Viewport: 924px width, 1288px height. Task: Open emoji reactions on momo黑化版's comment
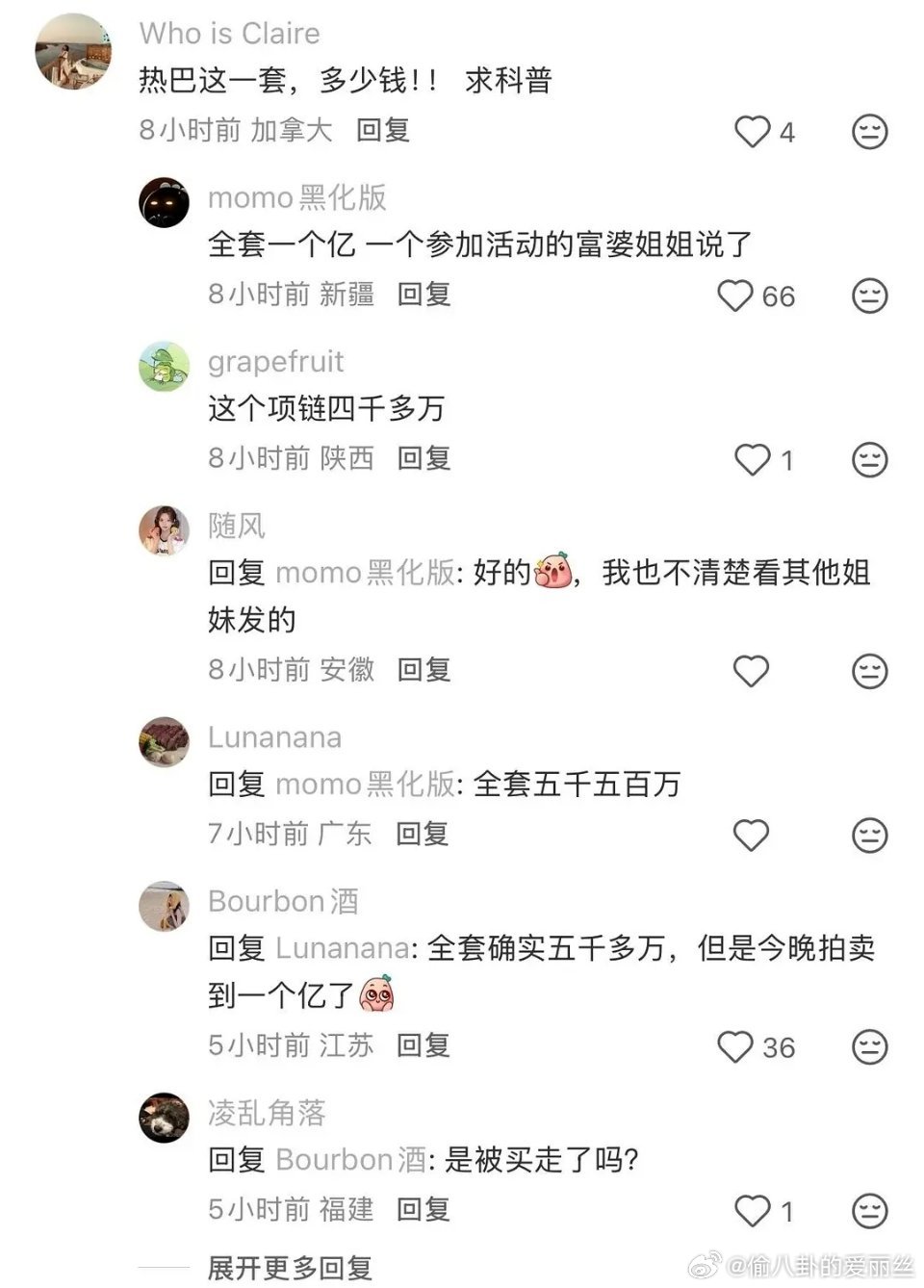coord(871,297)
